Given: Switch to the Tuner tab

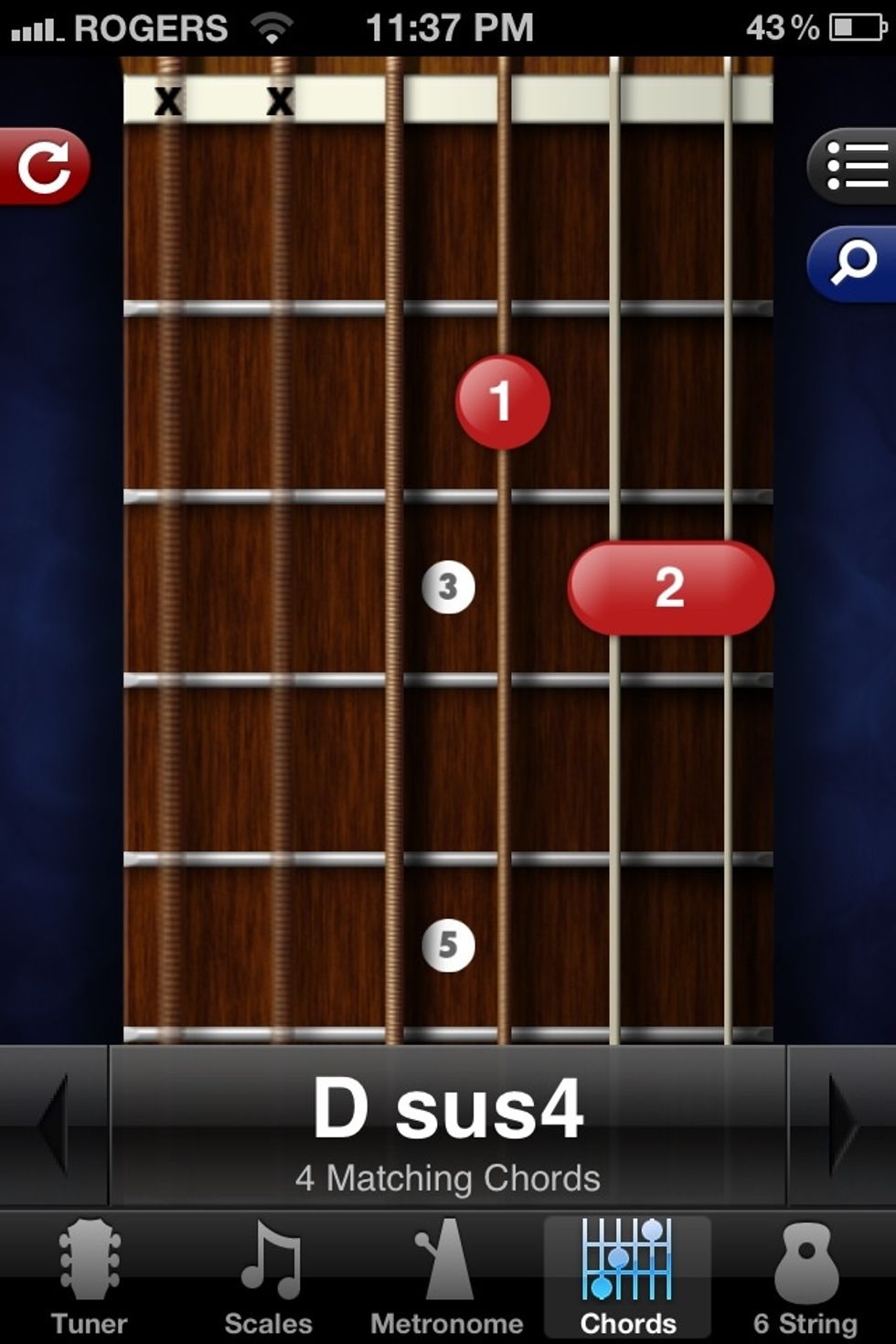Looking at the screenshot, I should 89,1277.
